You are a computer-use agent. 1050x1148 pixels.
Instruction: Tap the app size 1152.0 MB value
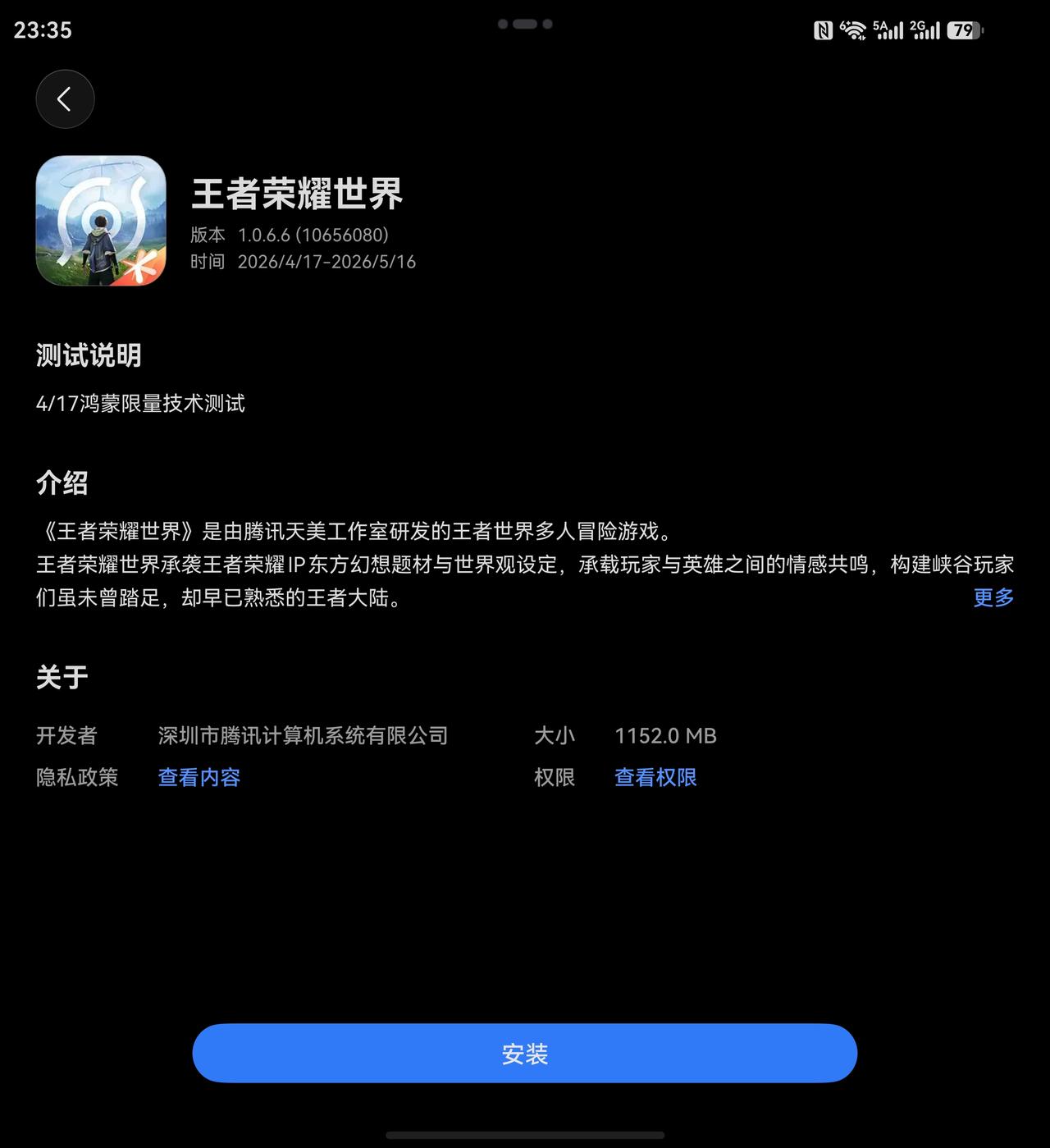point(665,736)
